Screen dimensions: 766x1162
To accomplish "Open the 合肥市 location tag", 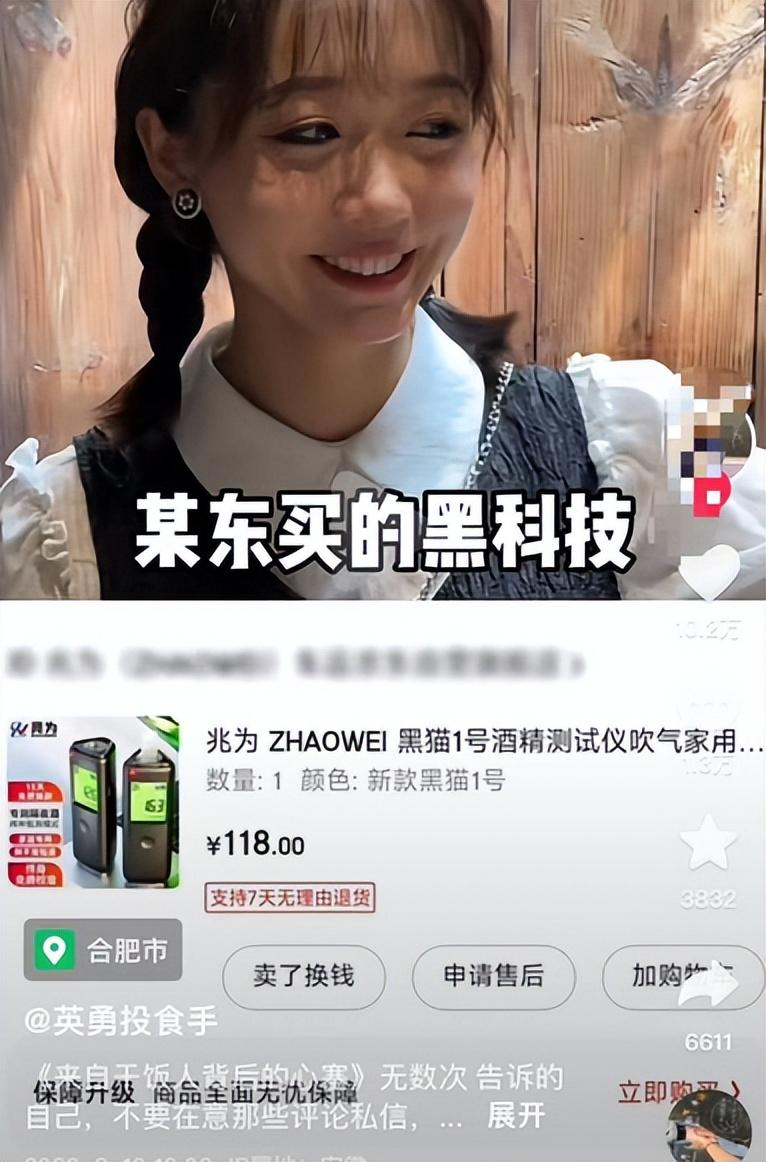I will 103,949.
